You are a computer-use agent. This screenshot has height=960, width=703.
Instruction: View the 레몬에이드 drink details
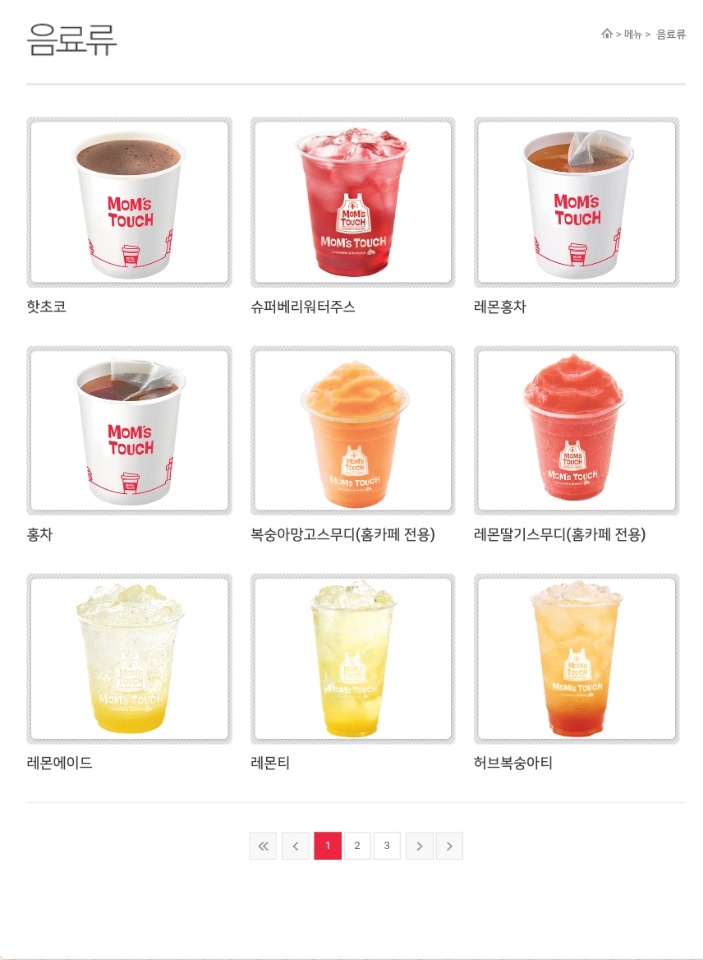[129, 659]
